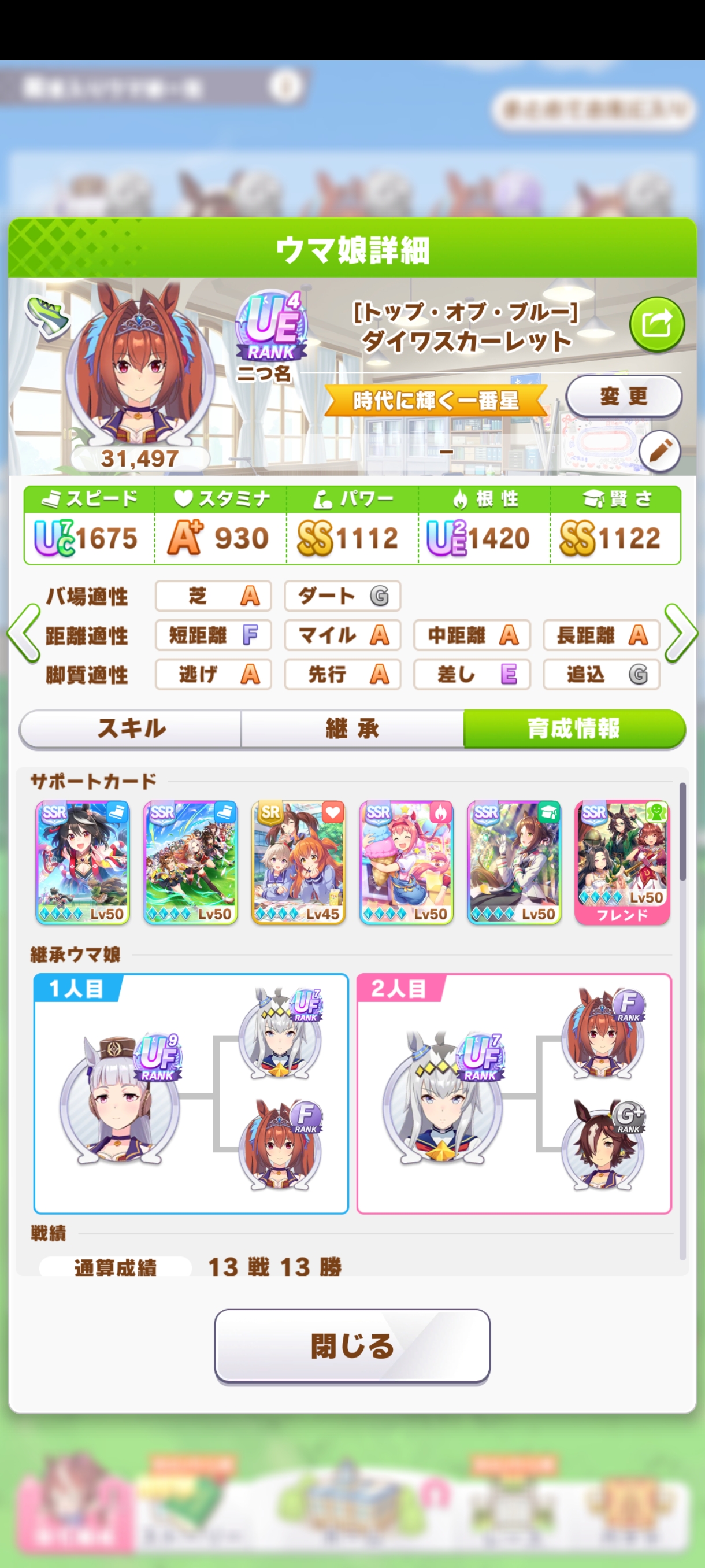Open the SR Lv45 support card

click(x=299, y=863)
